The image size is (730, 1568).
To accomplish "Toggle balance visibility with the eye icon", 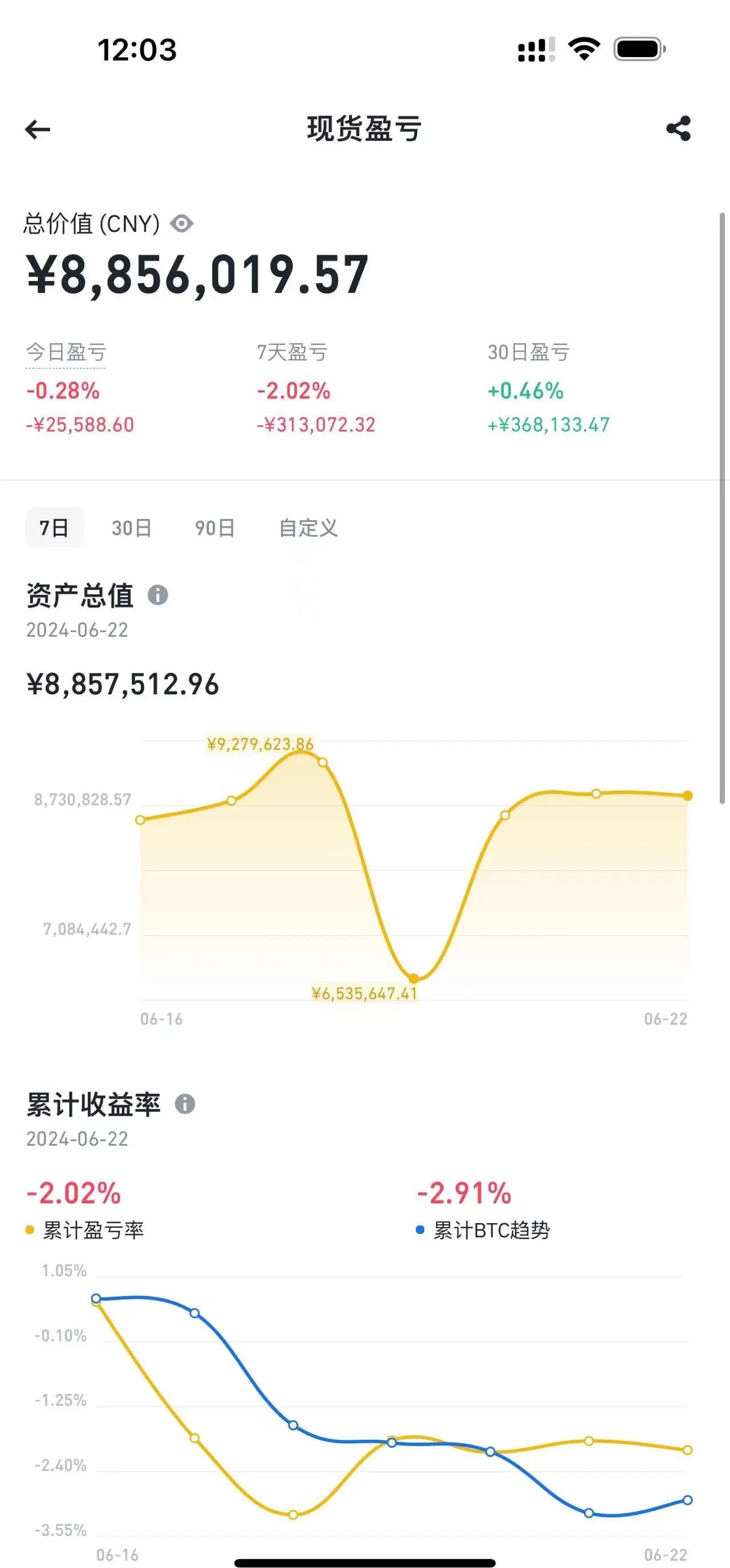I will 181,223.
